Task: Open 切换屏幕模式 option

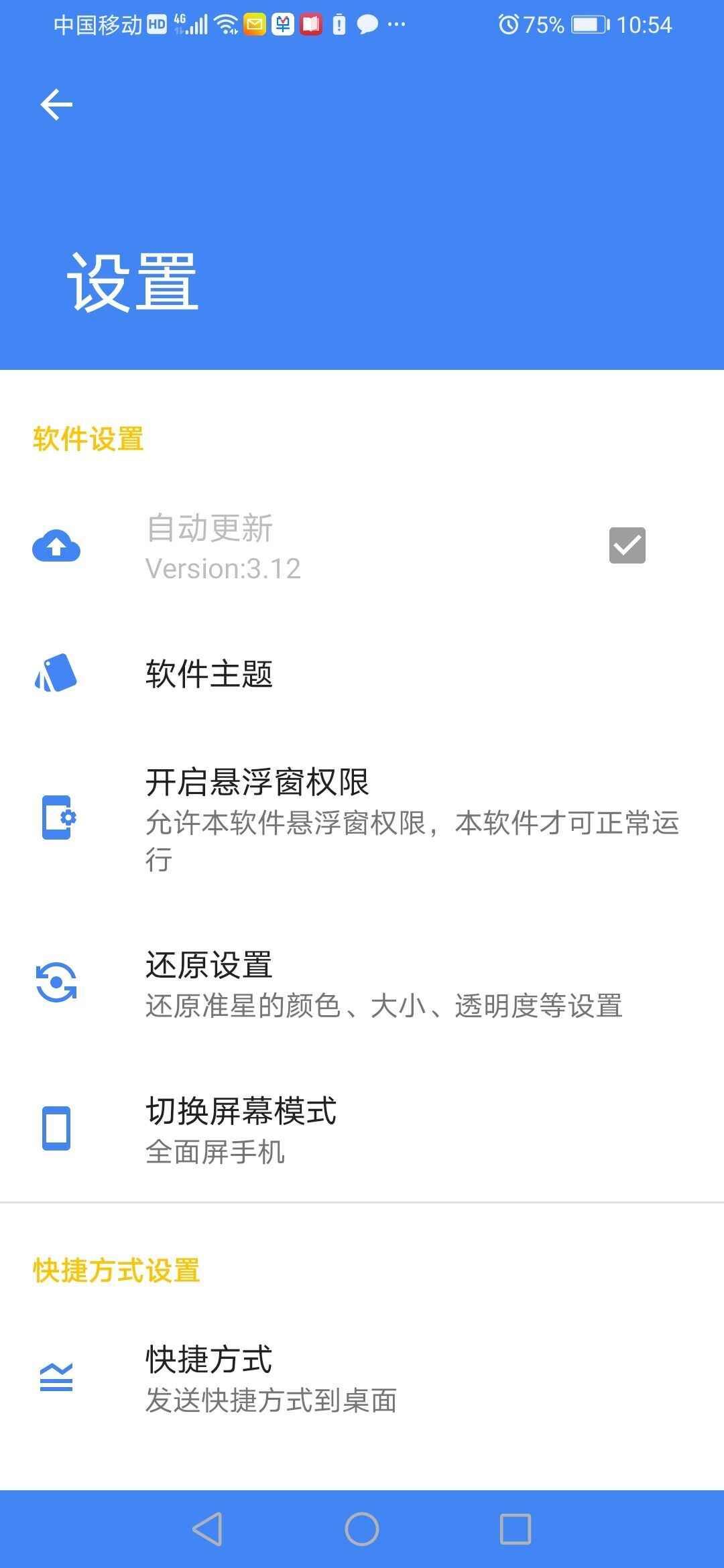Action: (241, 1112)
